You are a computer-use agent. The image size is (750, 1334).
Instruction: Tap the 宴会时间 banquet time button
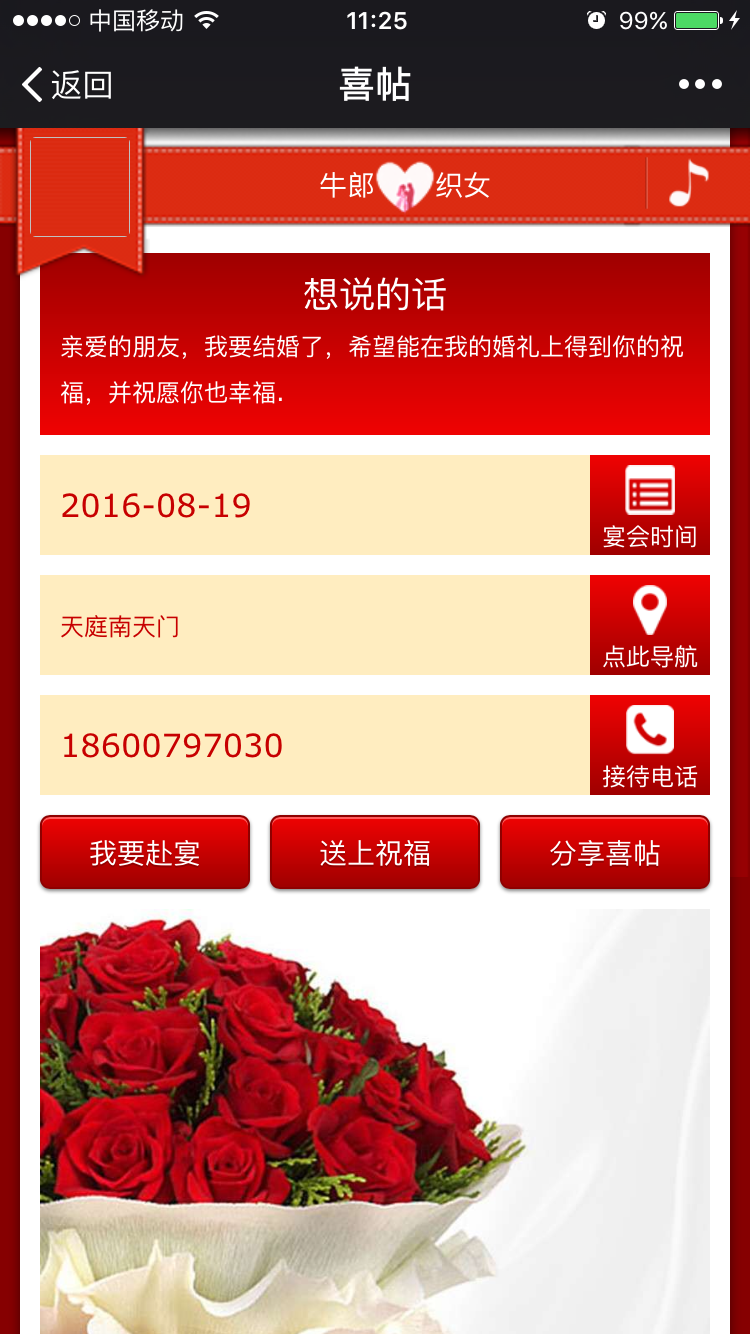coord(650,505)
